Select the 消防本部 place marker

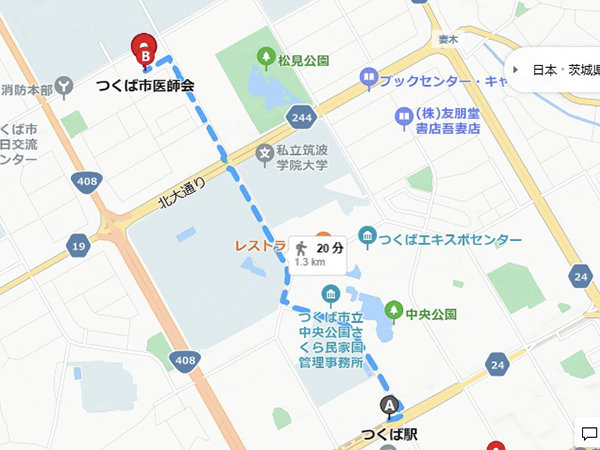(66, 87)
